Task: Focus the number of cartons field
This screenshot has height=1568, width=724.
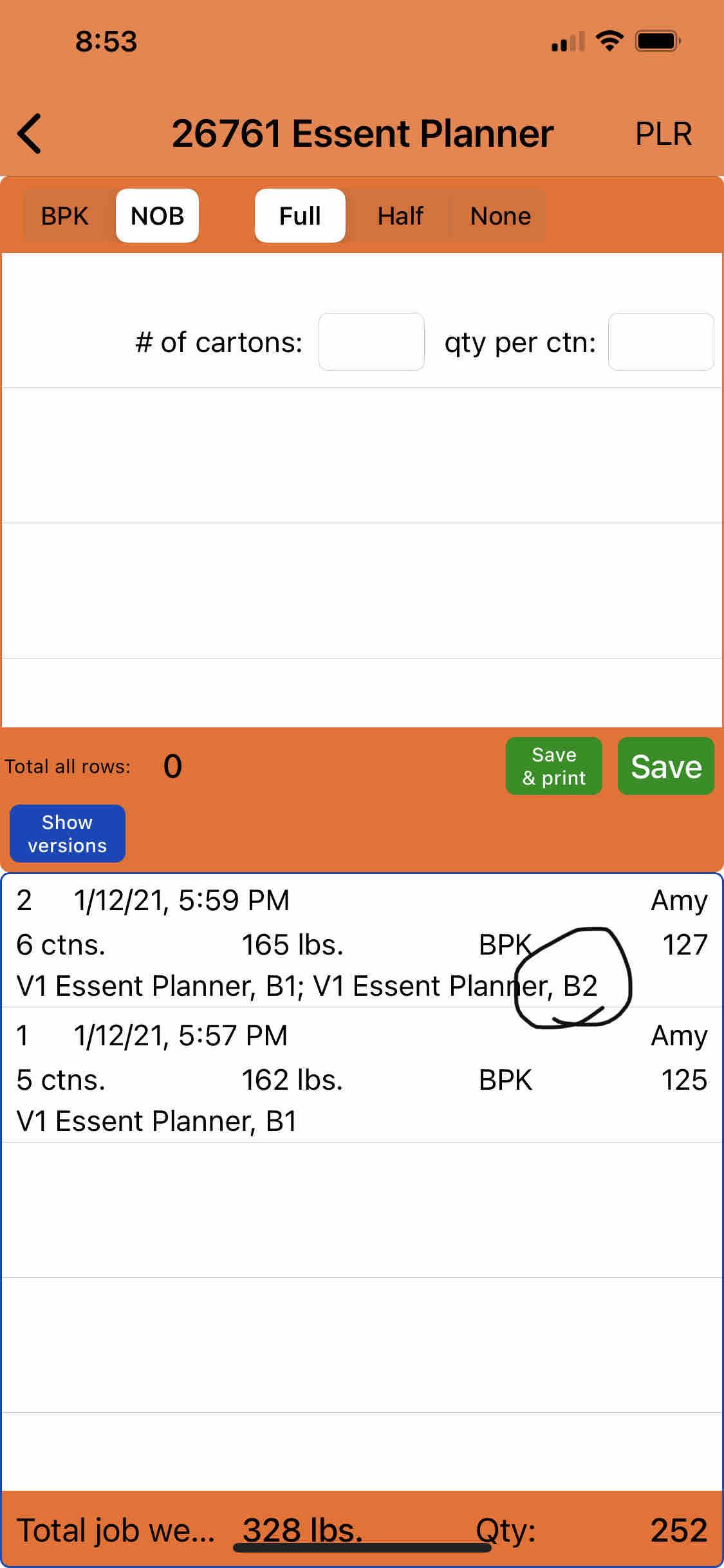Action: click(371, 342)
